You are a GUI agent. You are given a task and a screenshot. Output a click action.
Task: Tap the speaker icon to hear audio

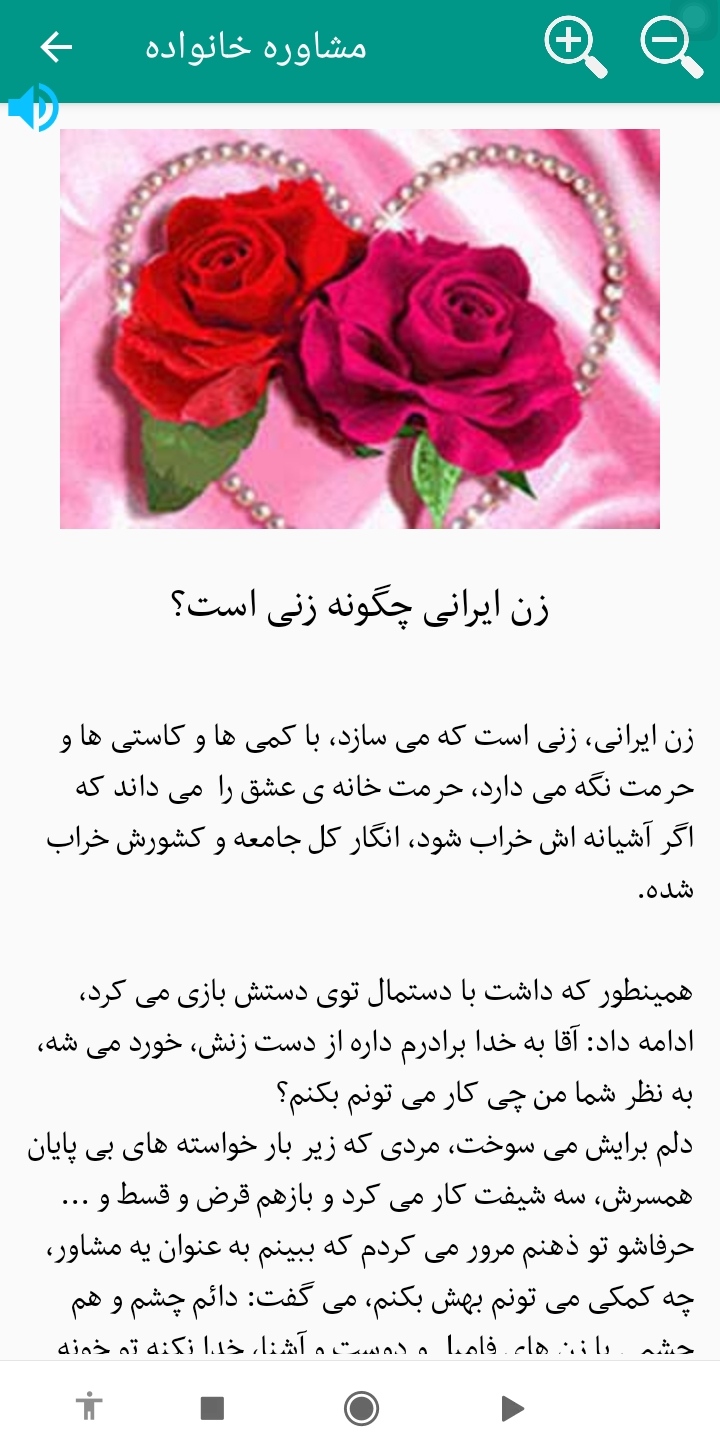click(31, 108)
